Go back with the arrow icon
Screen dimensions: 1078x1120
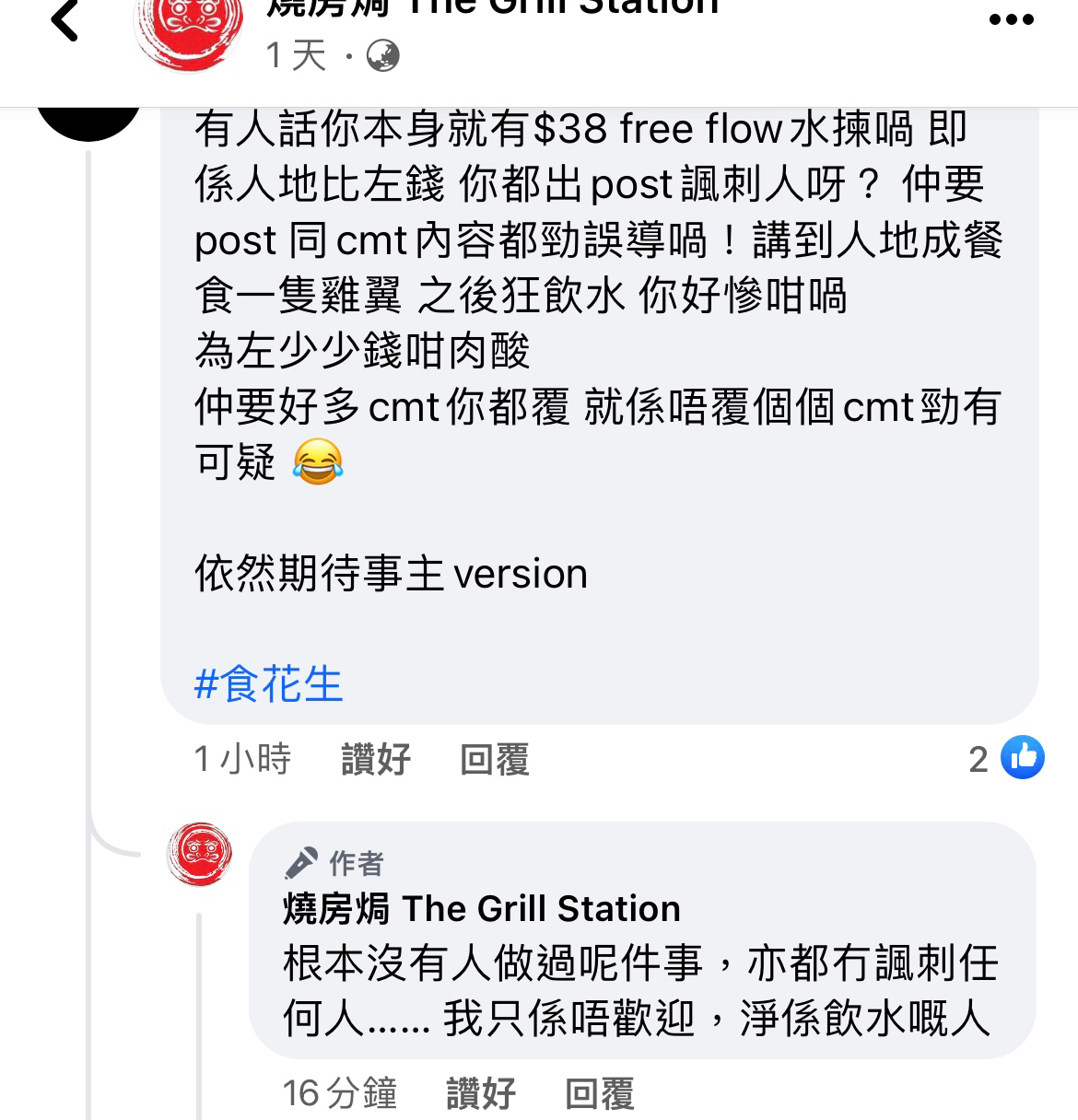pos(64,20)
